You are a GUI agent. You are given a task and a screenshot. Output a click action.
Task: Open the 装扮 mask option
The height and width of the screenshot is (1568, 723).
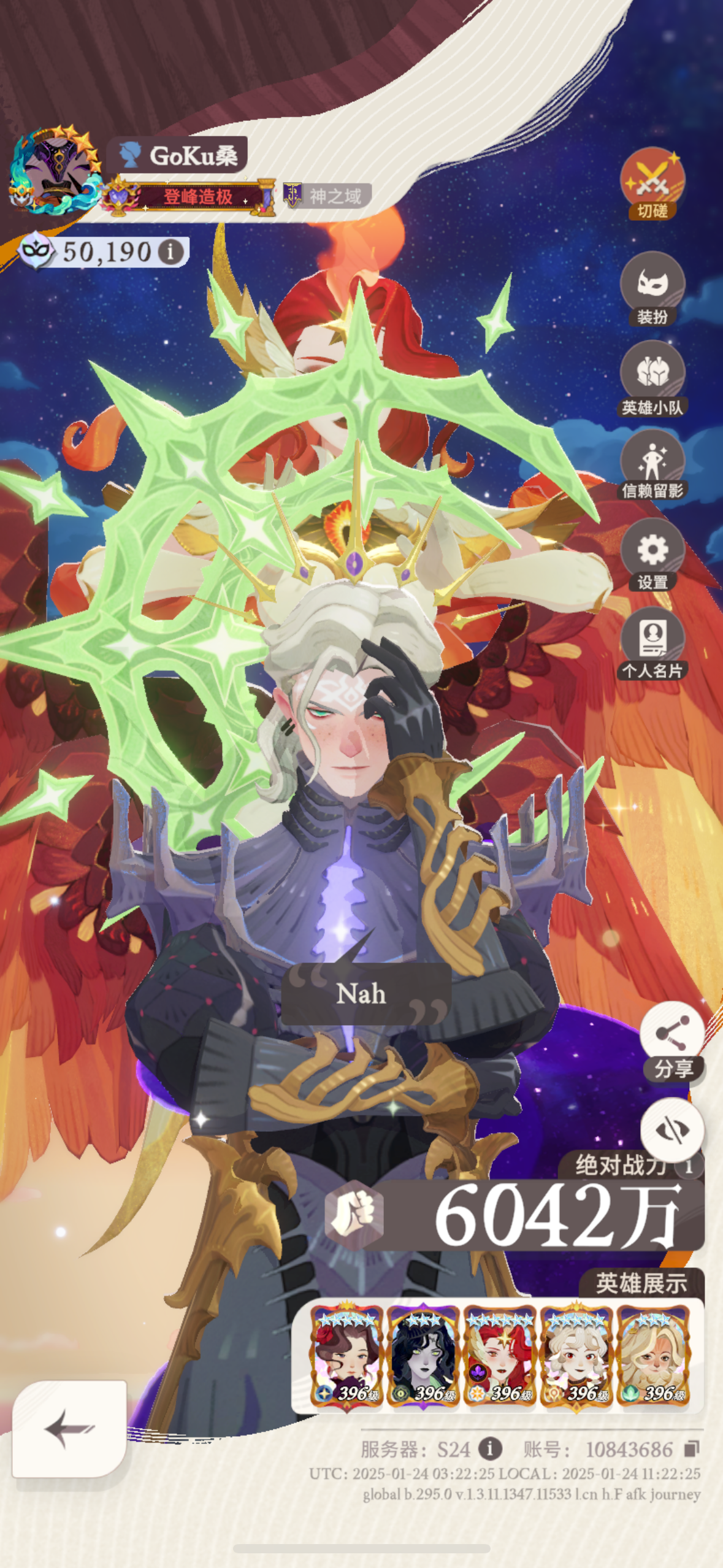652,288
